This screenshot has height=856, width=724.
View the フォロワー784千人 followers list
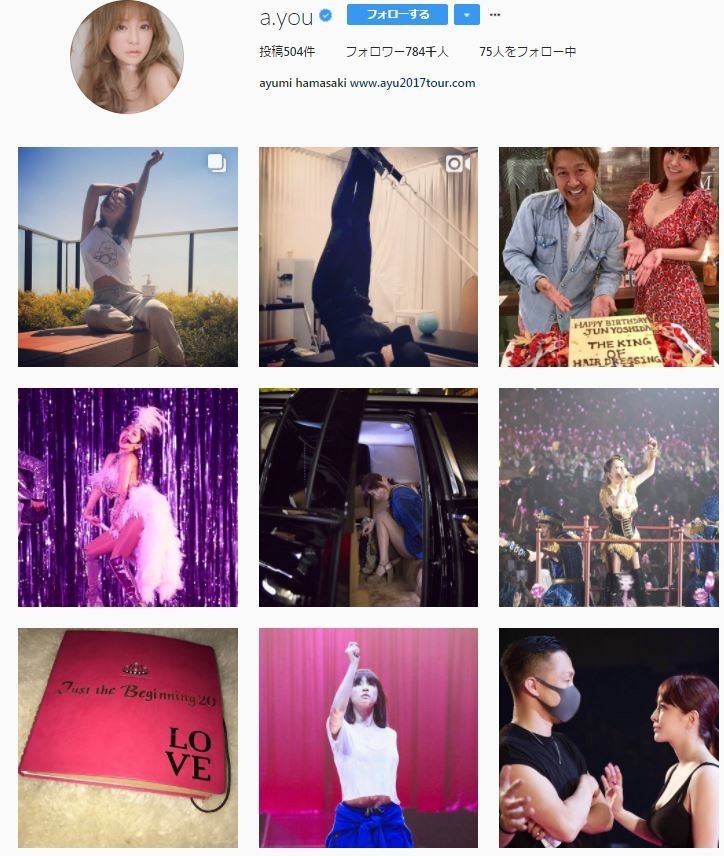399,51
